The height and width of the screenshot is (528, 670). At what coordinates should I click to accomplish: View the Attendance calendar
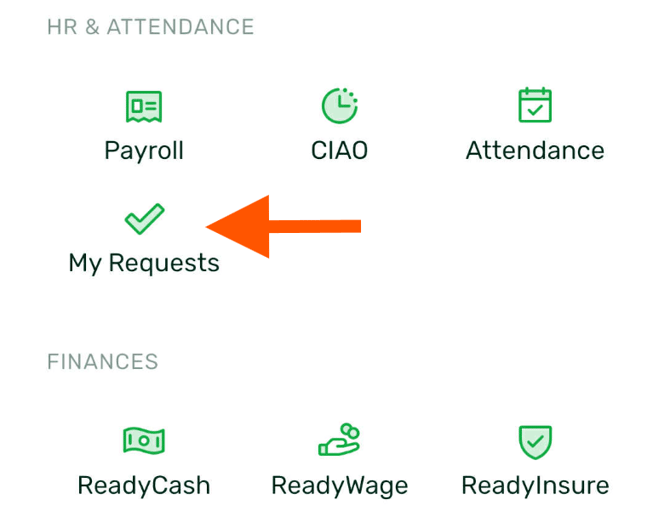535,107
